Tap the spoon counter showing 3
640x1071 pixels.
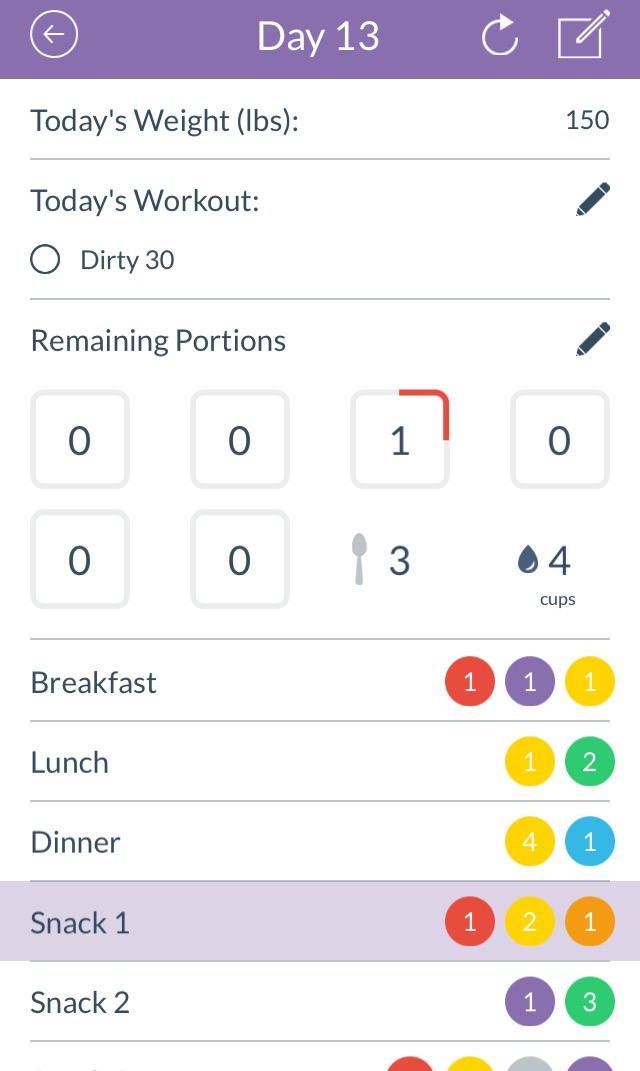click(x=381, y=560)
